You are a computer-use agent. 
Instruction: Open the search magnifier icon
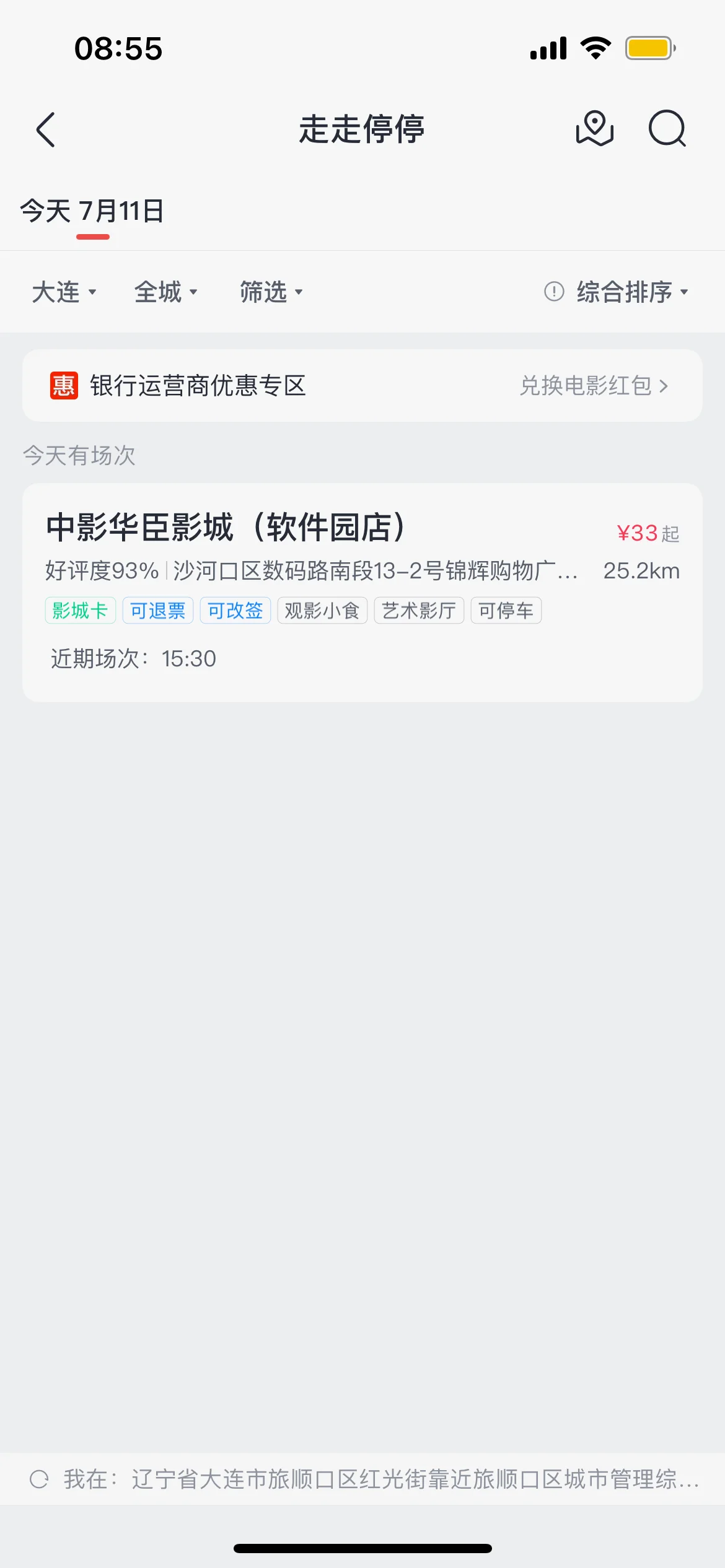pyautogui.click(x=667, y=129)
